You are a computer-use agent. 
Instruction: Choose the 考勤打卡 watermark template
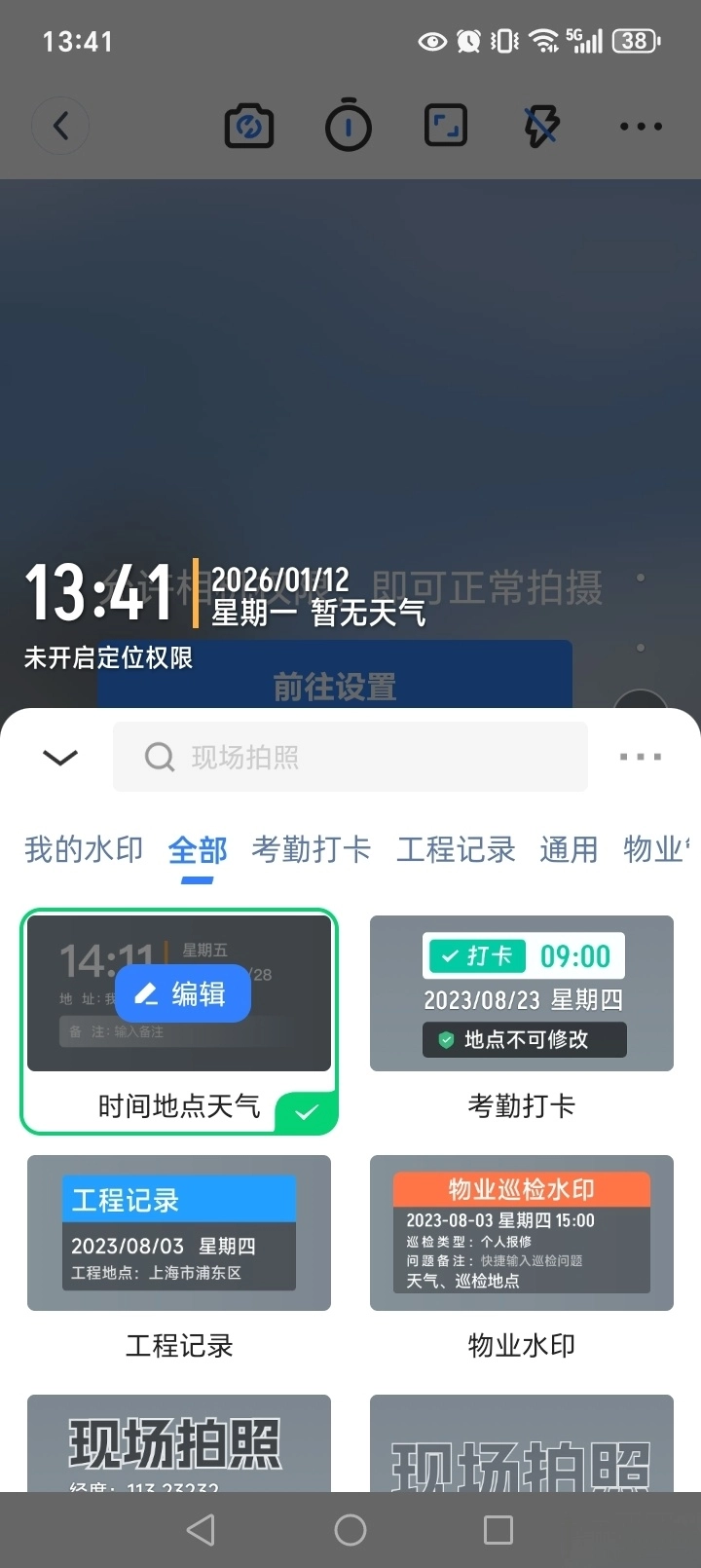[522, 993]
